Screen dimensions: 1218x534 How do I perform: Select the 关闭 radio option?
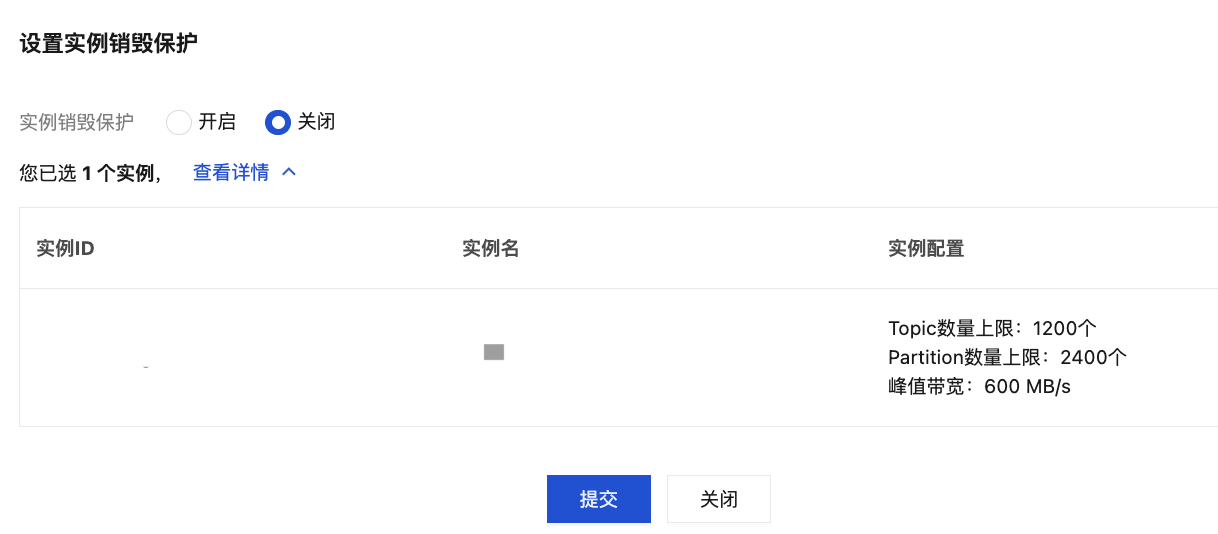(278, 122)
